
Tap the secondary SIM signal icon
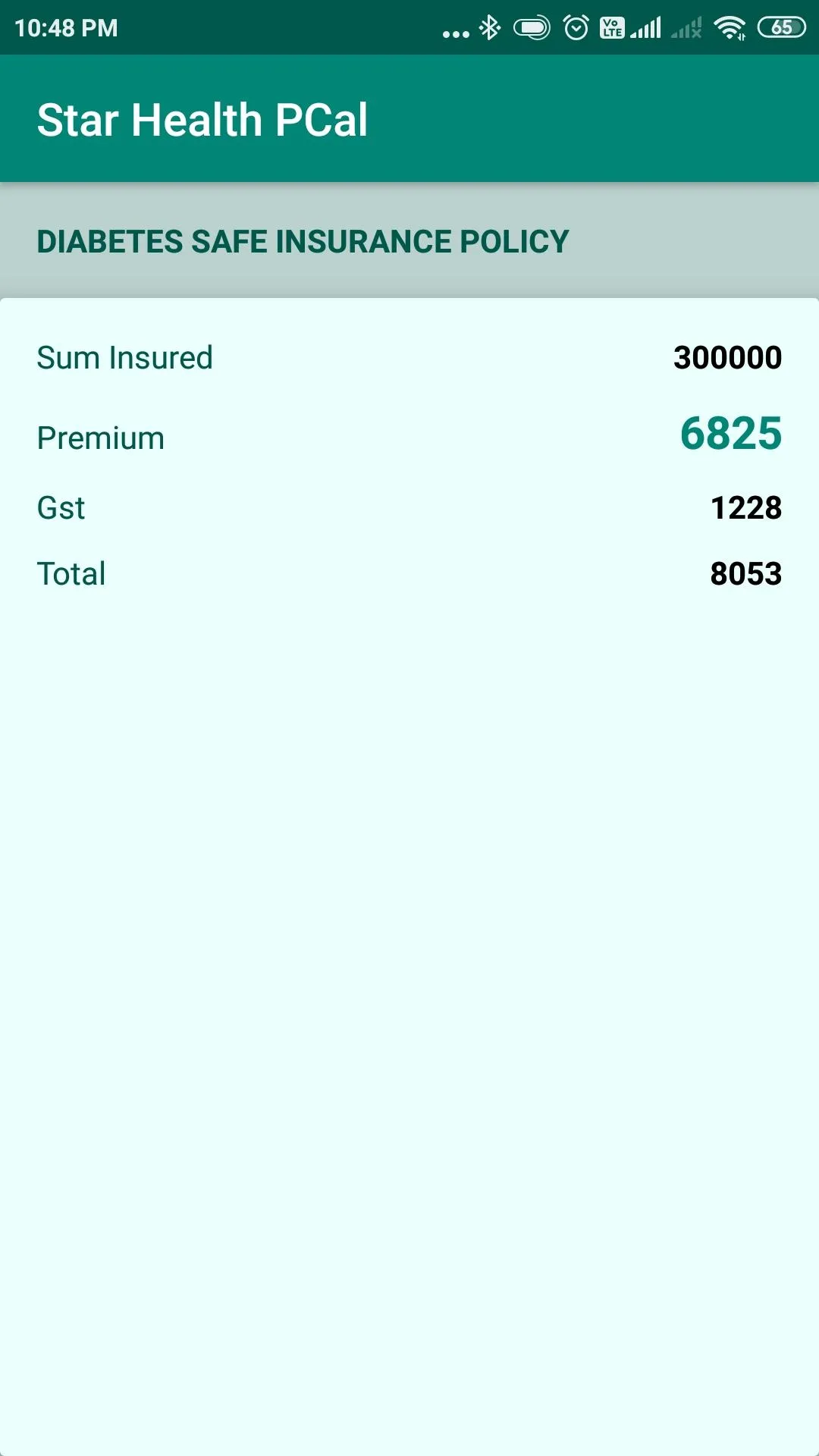tap(687, 27)
